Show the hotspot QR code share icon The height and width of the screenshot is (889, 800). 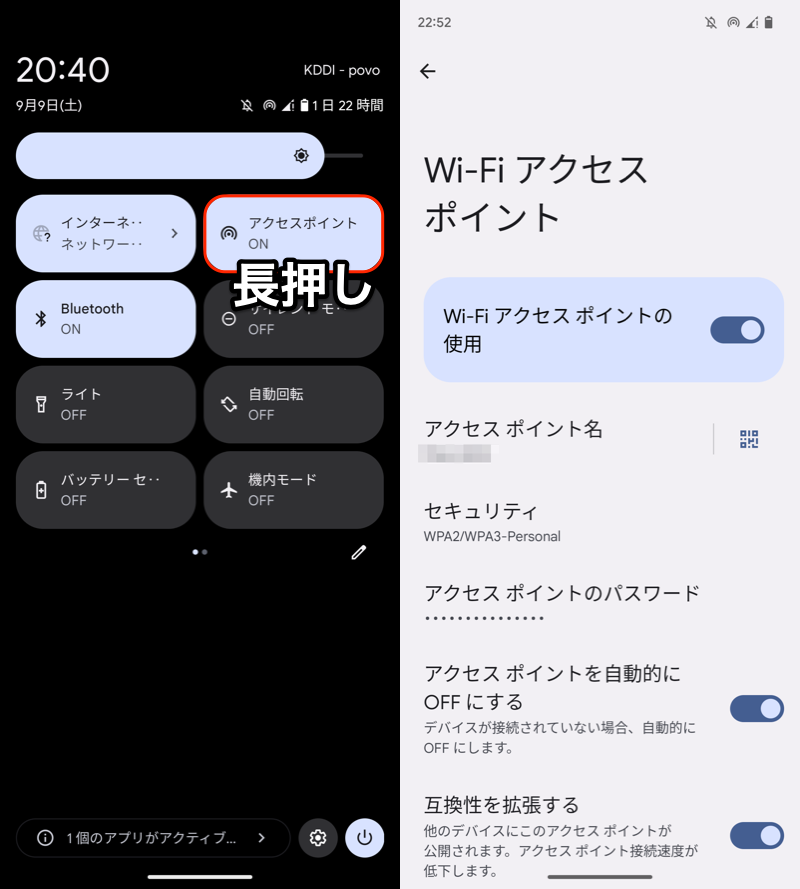pos(749,439)
